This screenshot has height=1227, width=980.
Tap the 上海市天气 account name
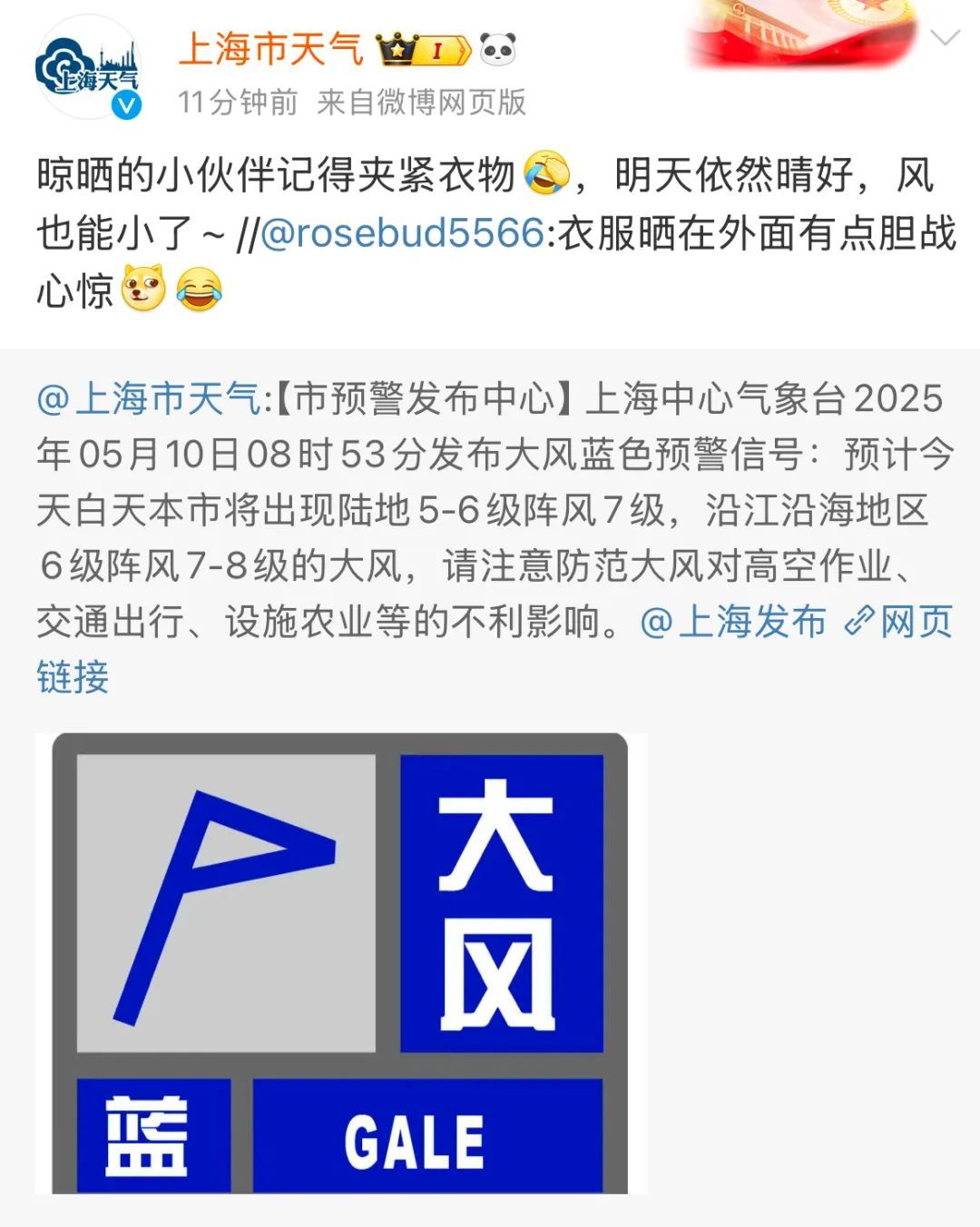(271, 49)
